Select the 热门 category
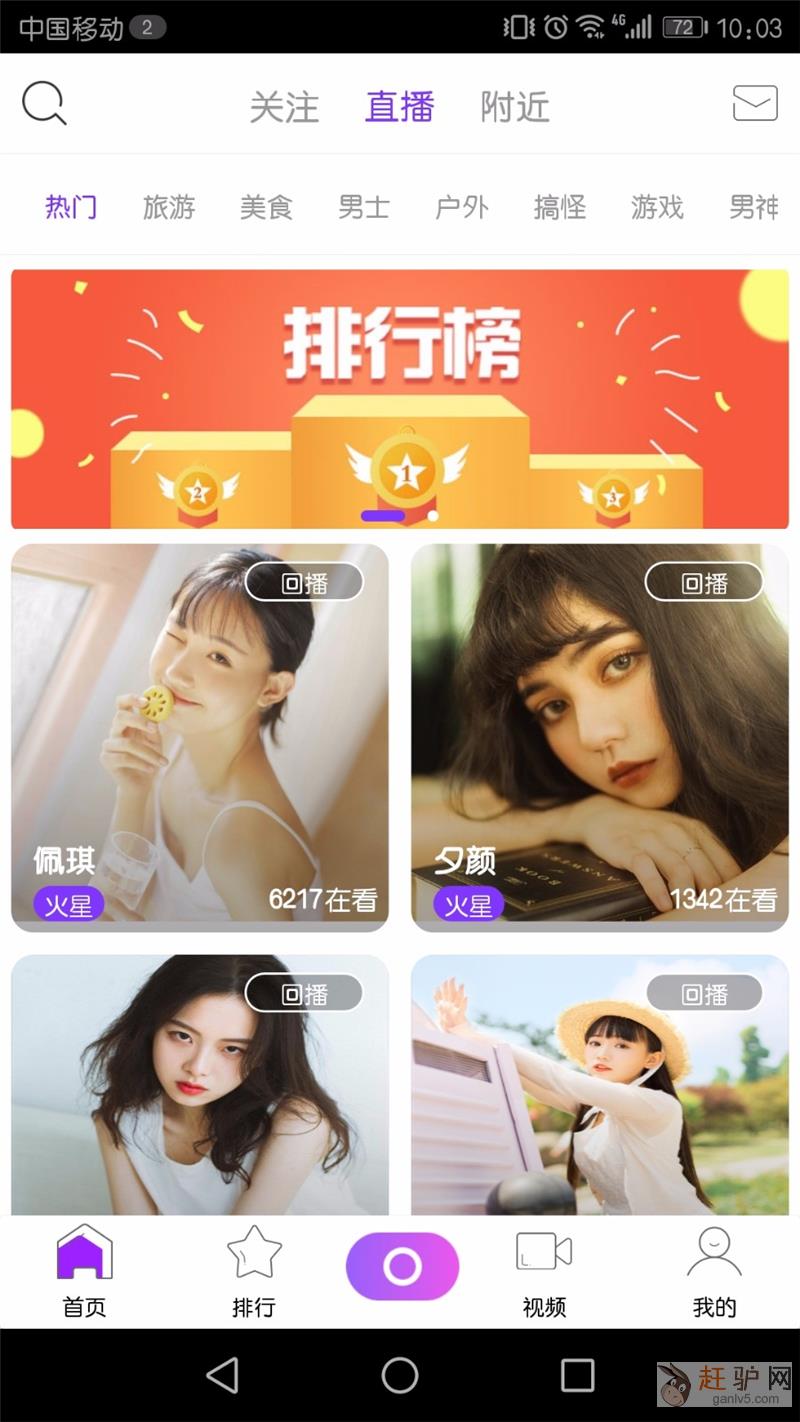 pos(71,207)
